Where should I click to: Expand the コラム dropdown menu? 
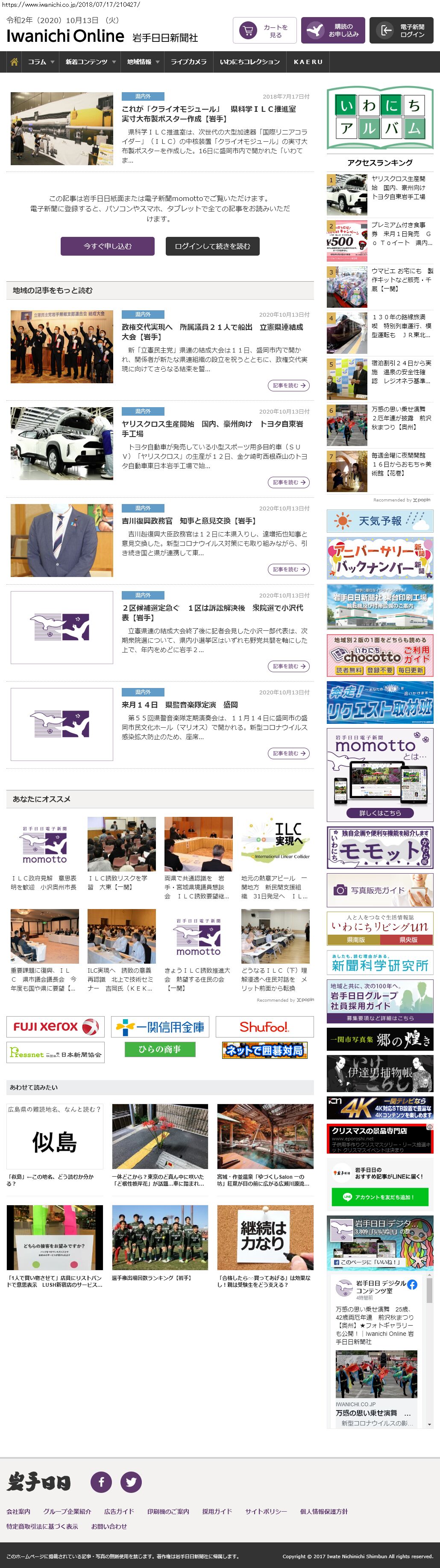point(41,61)
